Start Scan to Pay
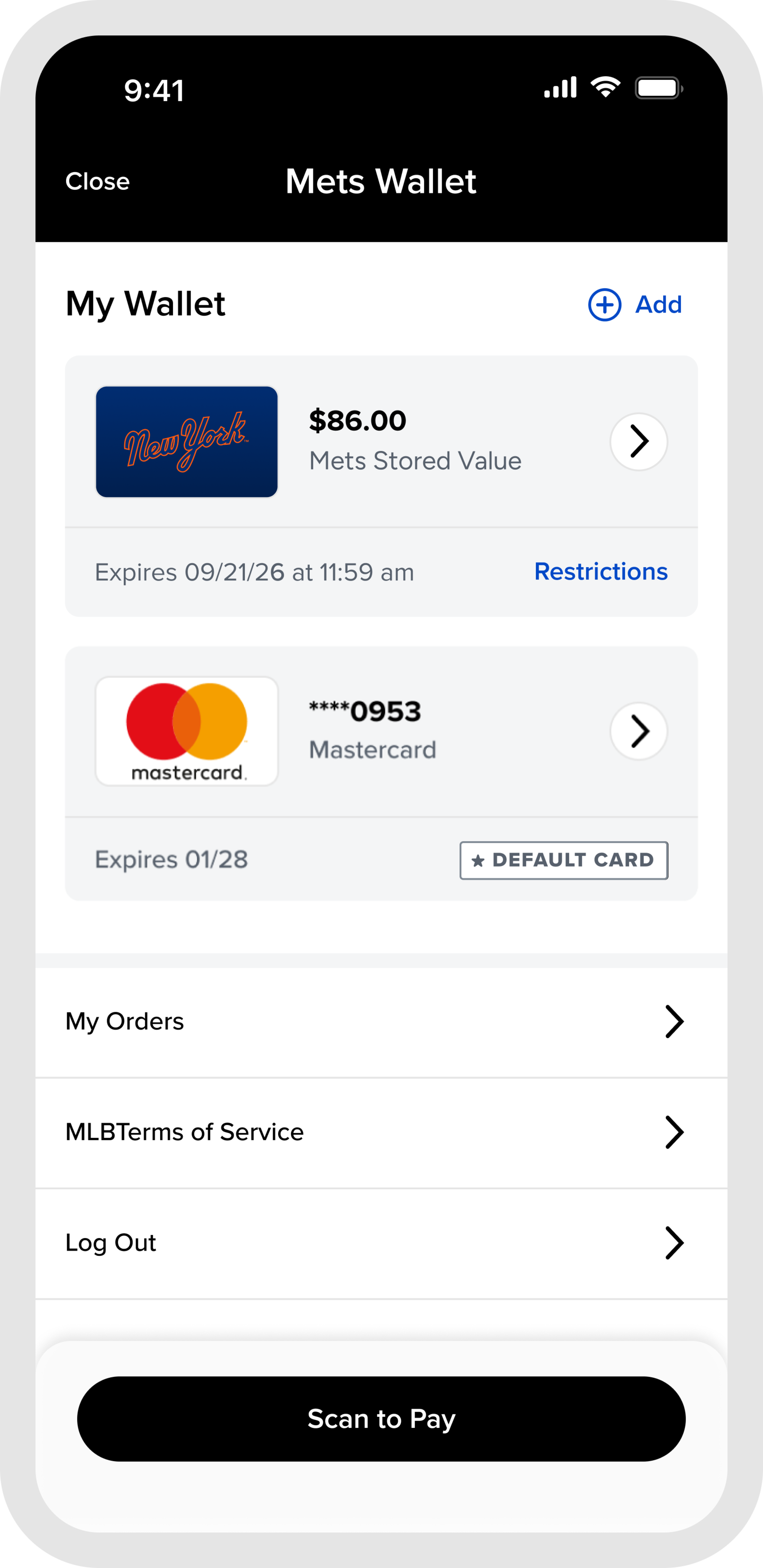This screenshot has width=763, height=1568. [381, 1418]
